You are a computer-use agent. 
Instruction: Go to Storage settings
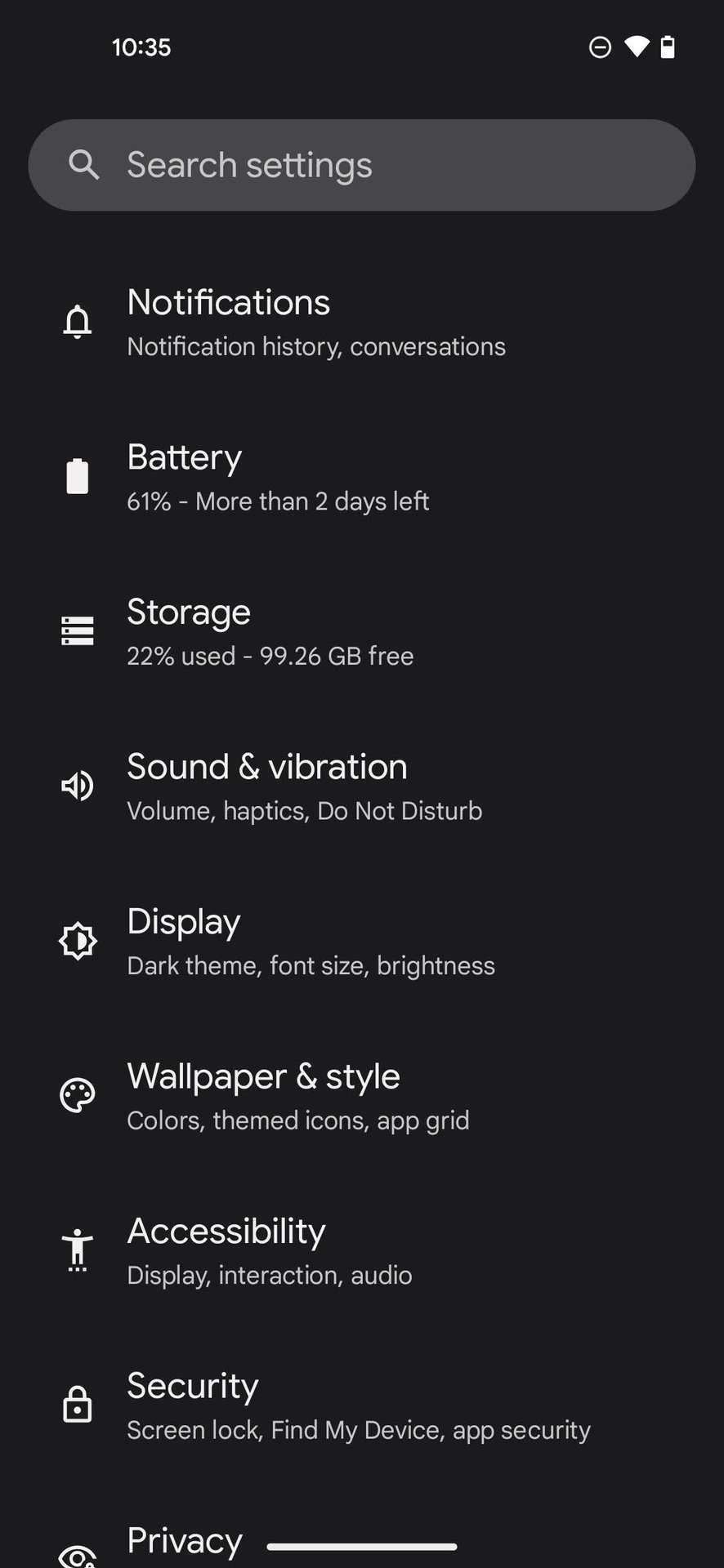(x=270, y=631)
